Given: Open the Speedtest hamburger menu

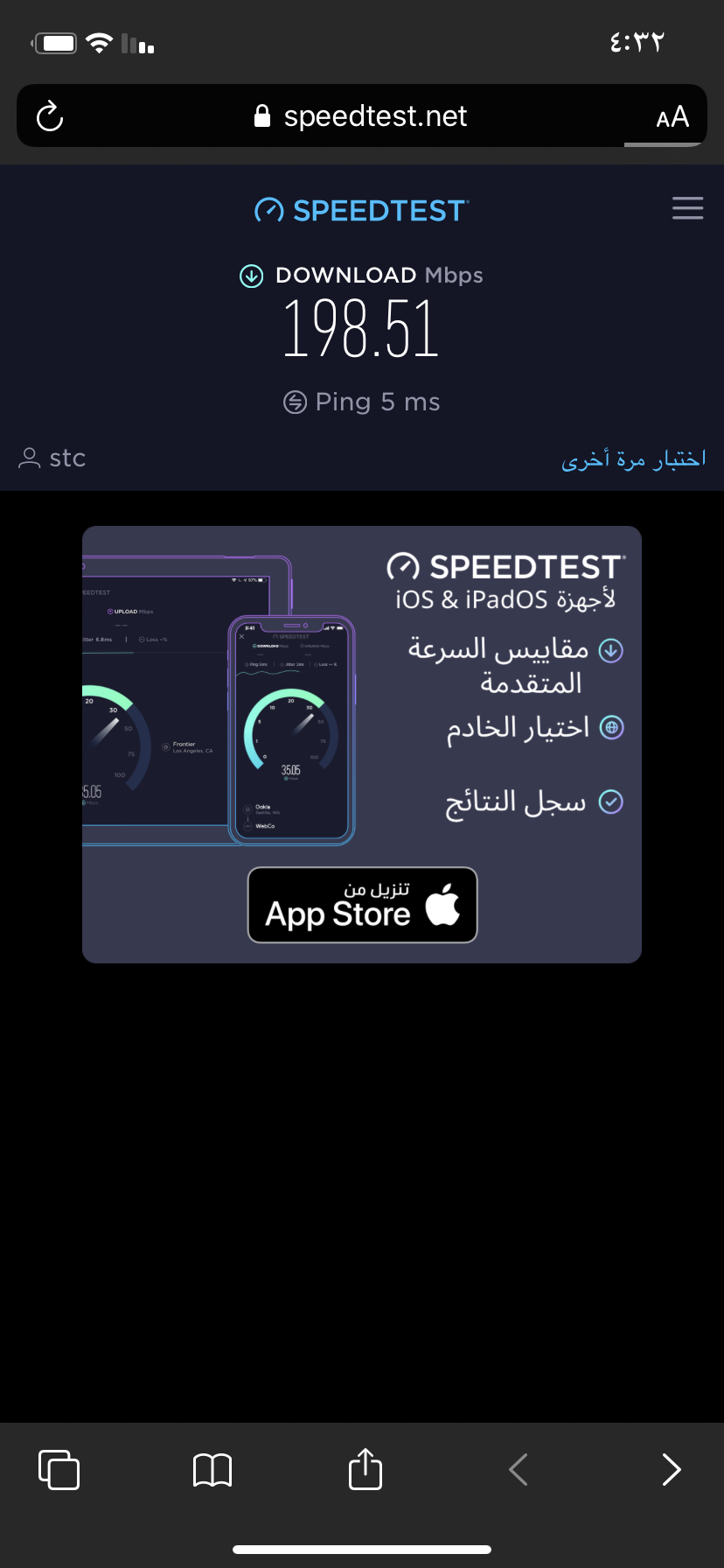Looking at the screenshot, I should pyautogui.click(x=687, y=208).
